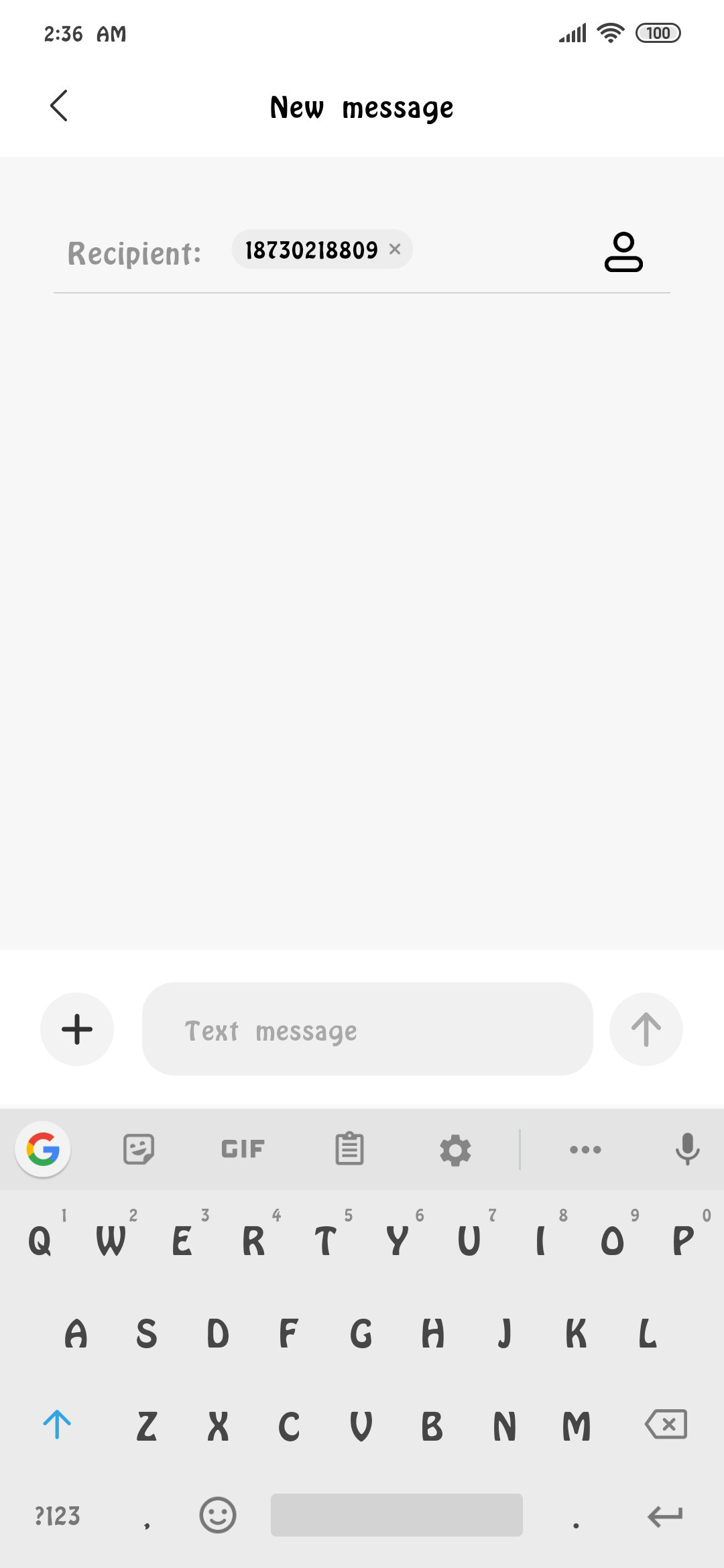724x1568 pixels.
Task: Tap the backspace key
Action: point(666,1424)
